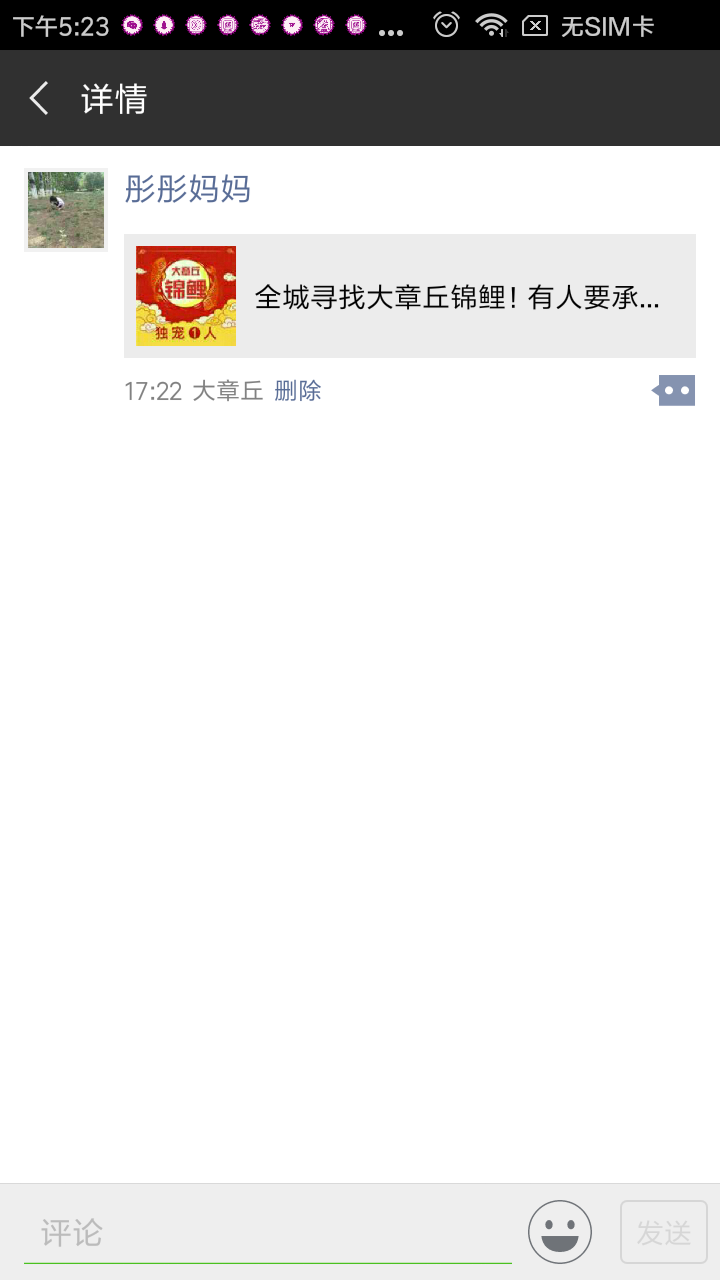Focus the 评论 comment input field

point(267,1233)
